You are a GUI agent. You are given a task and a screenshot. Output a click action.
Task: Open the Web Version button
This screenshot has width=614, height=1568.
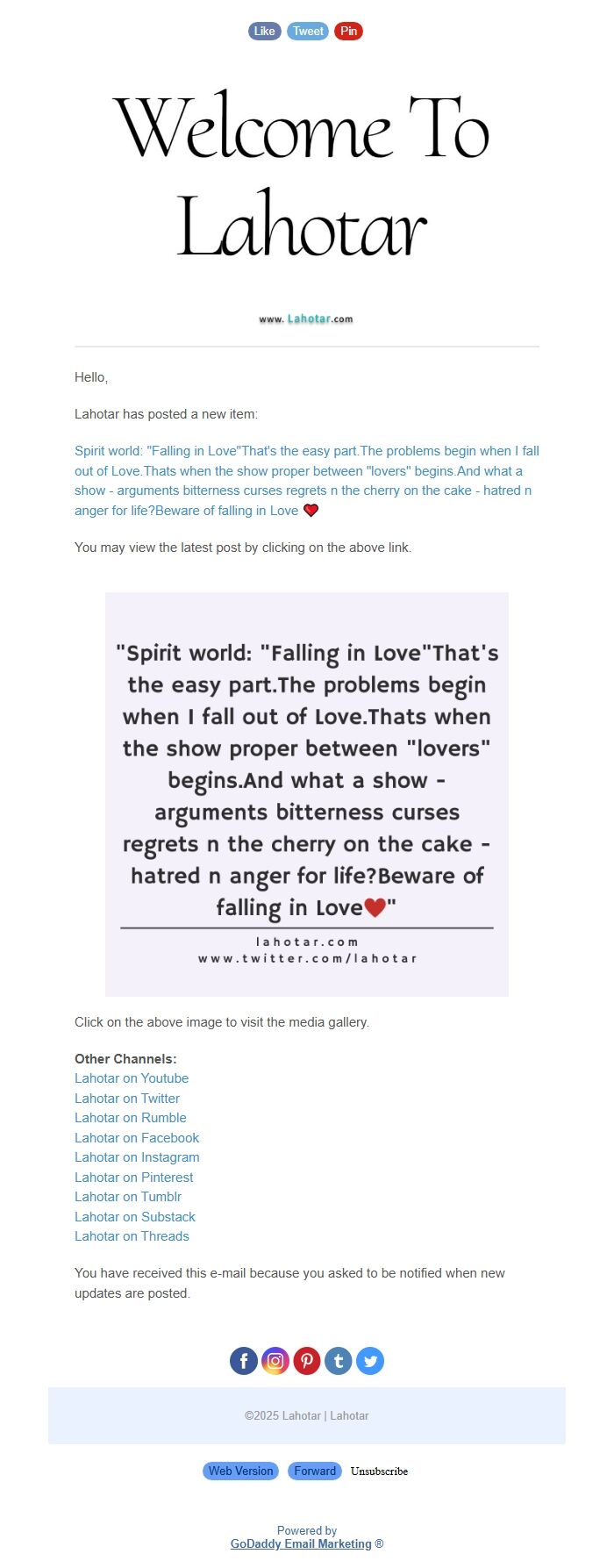pos(240,1471)
